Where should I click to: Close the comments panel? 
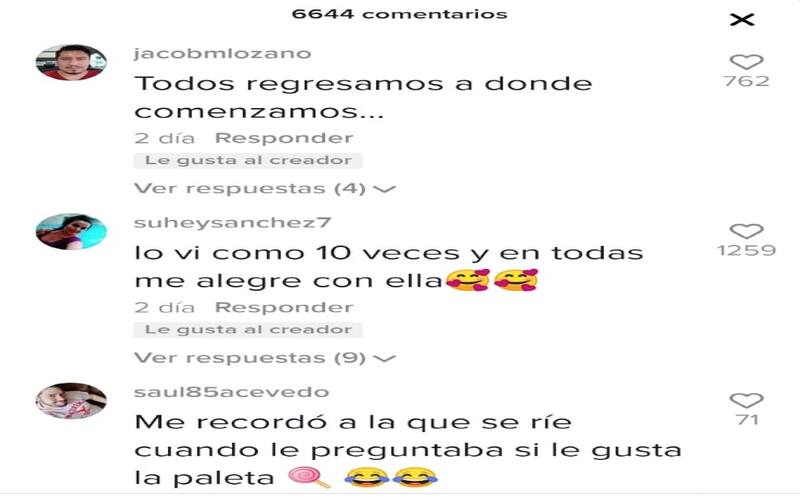742,19
